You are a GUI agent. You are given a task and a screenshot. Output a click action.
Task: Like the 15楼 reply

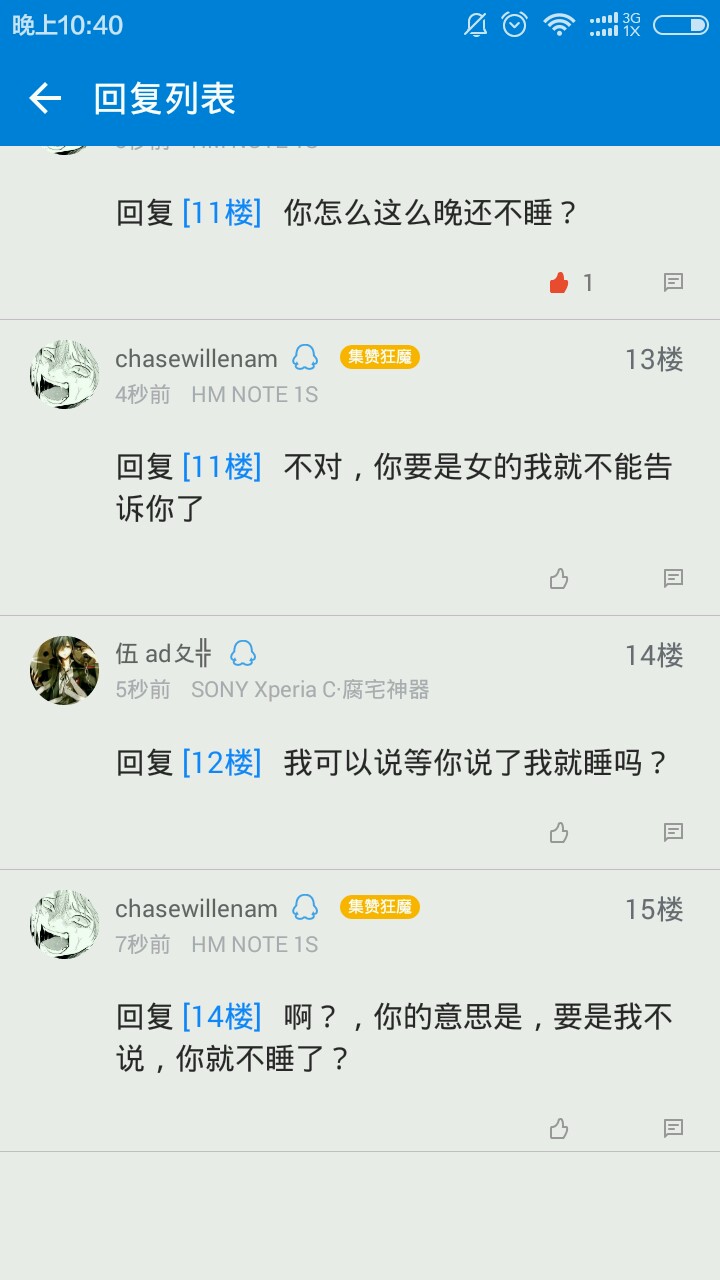[559, 1129]
